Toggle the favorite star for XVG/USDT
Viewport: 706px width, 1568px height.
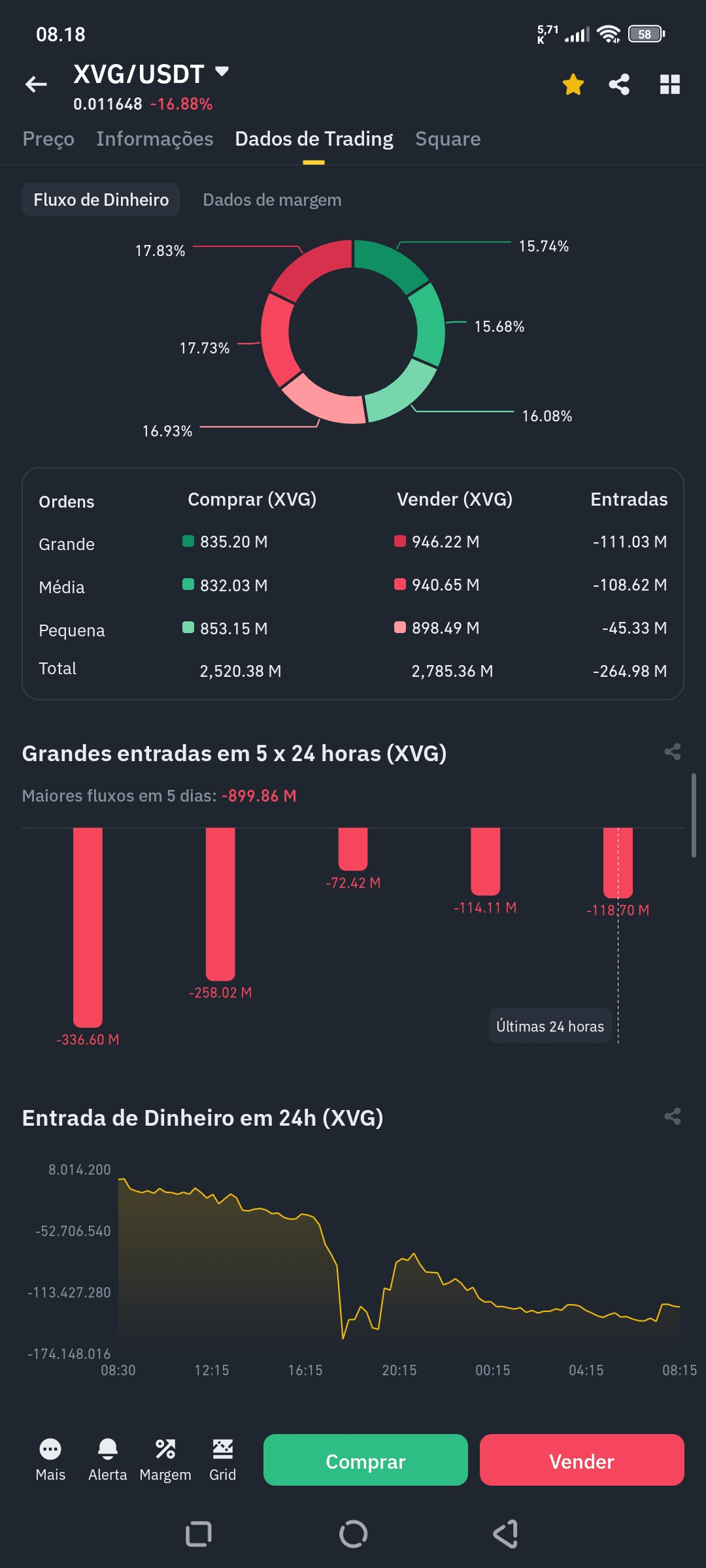(x=573, y=84)
